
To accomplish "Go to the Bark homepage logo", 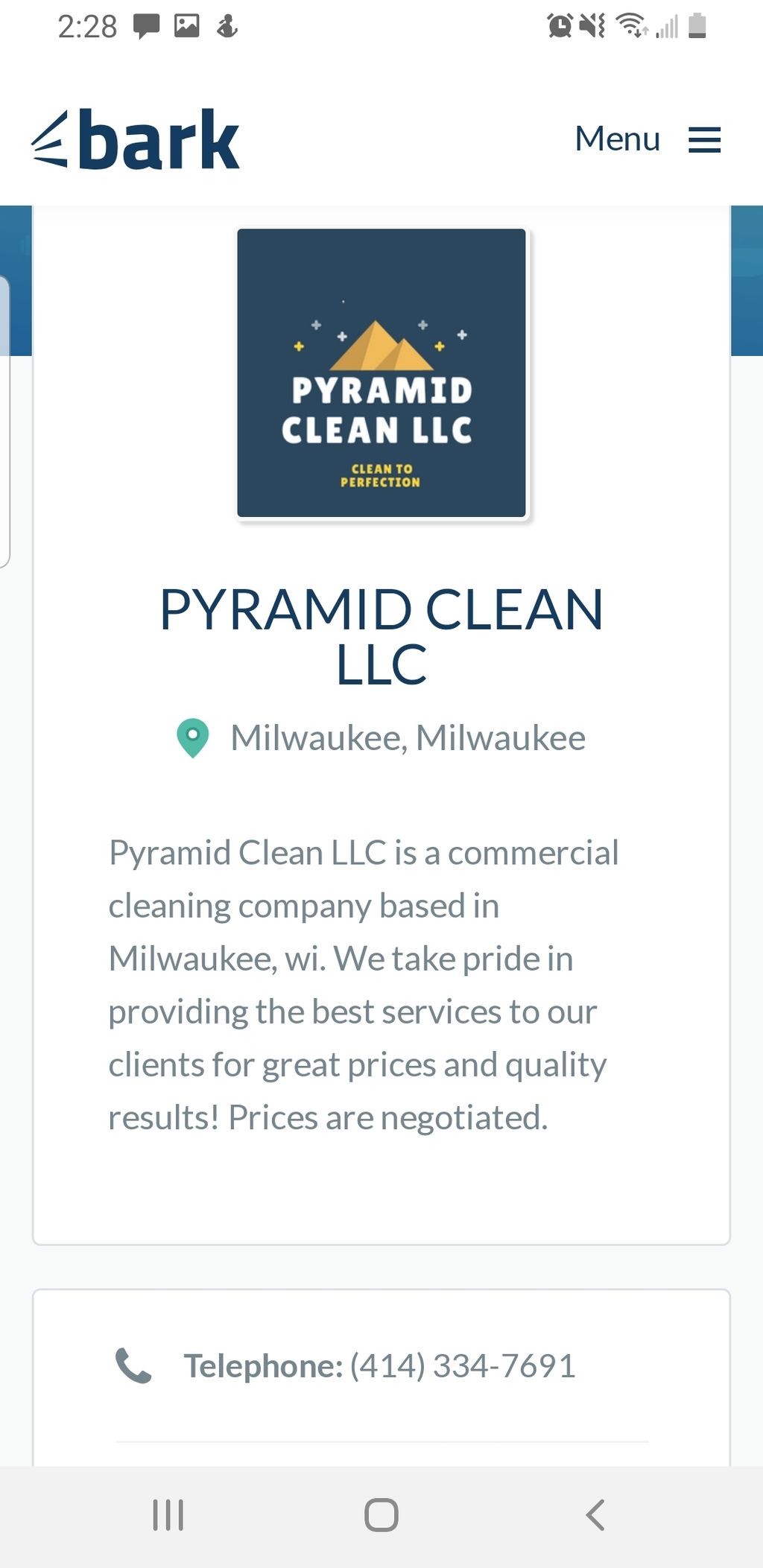I will tap(136, 139).
